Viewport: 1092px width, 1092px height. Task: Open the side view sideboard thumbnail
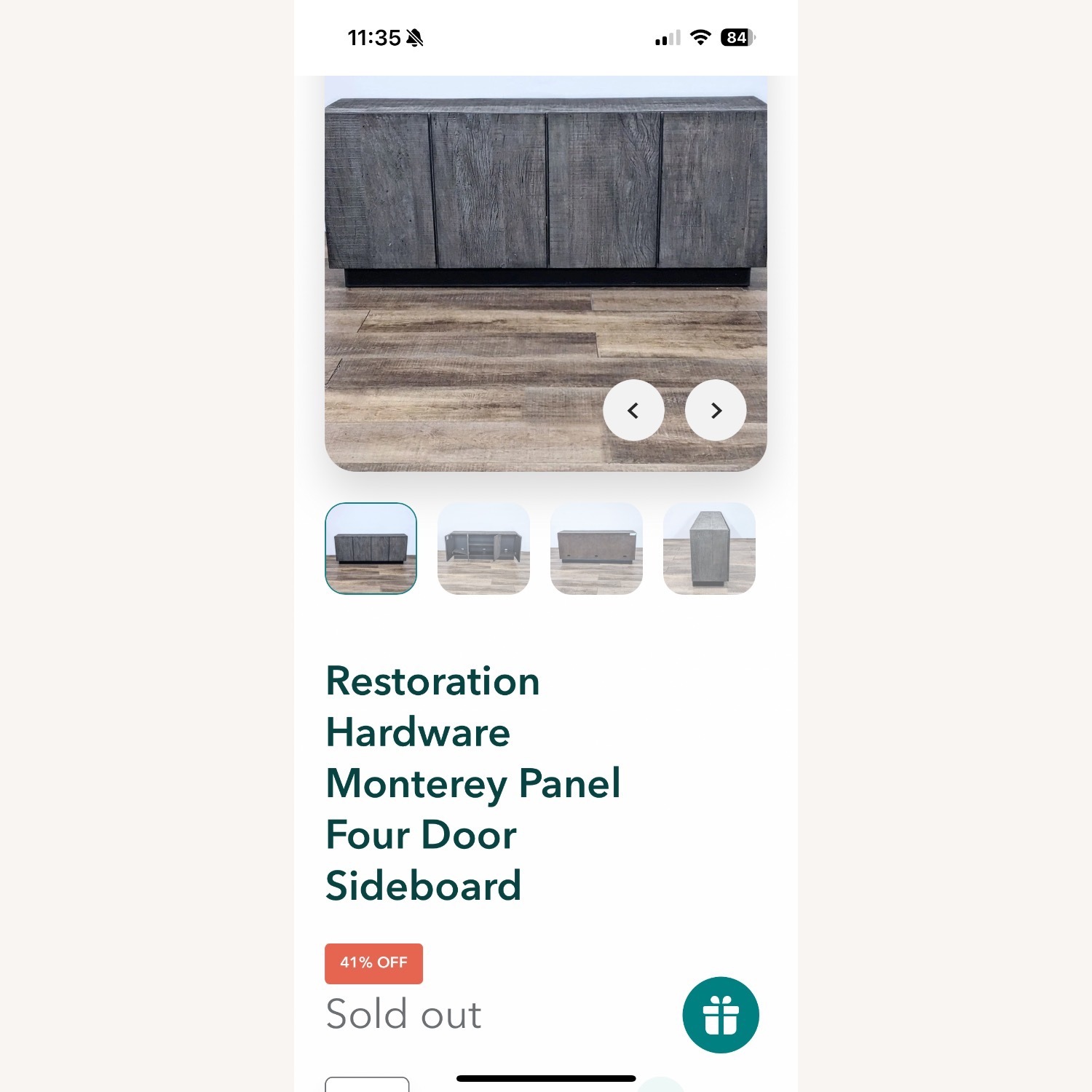click(709, 548)
